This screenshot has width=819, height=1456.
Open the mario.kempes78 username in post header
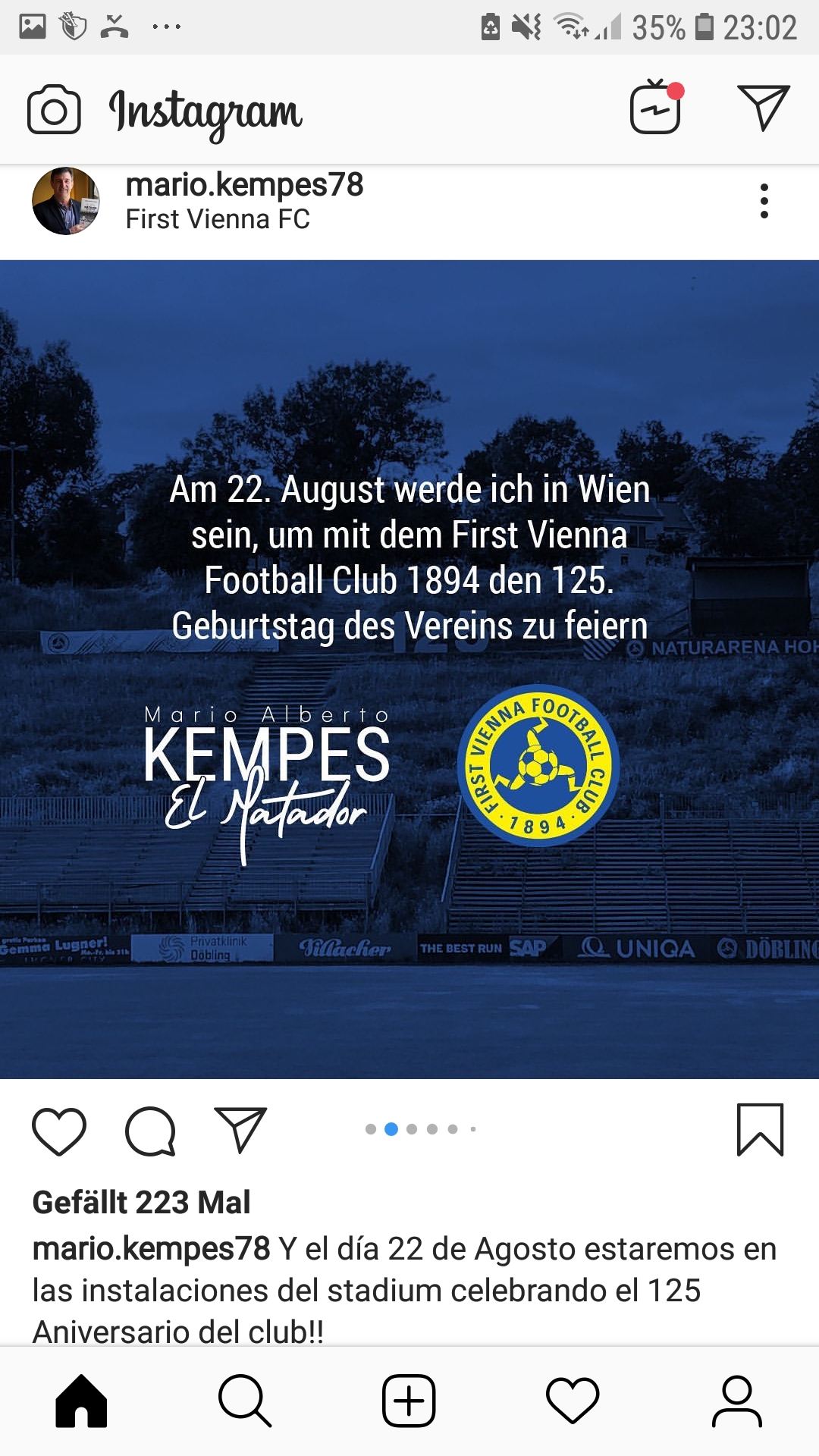(x=244, y=184)
